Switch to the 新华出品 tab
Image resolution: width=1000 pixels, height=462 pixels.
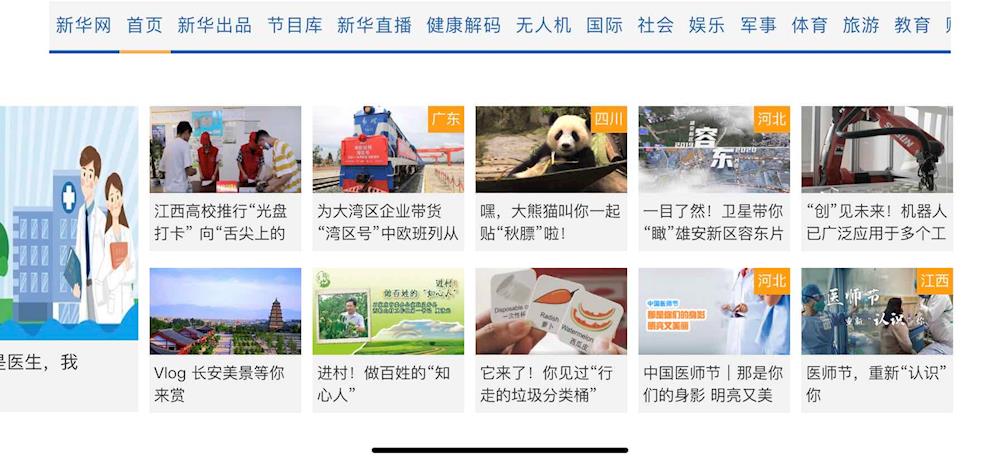(214, 26)
